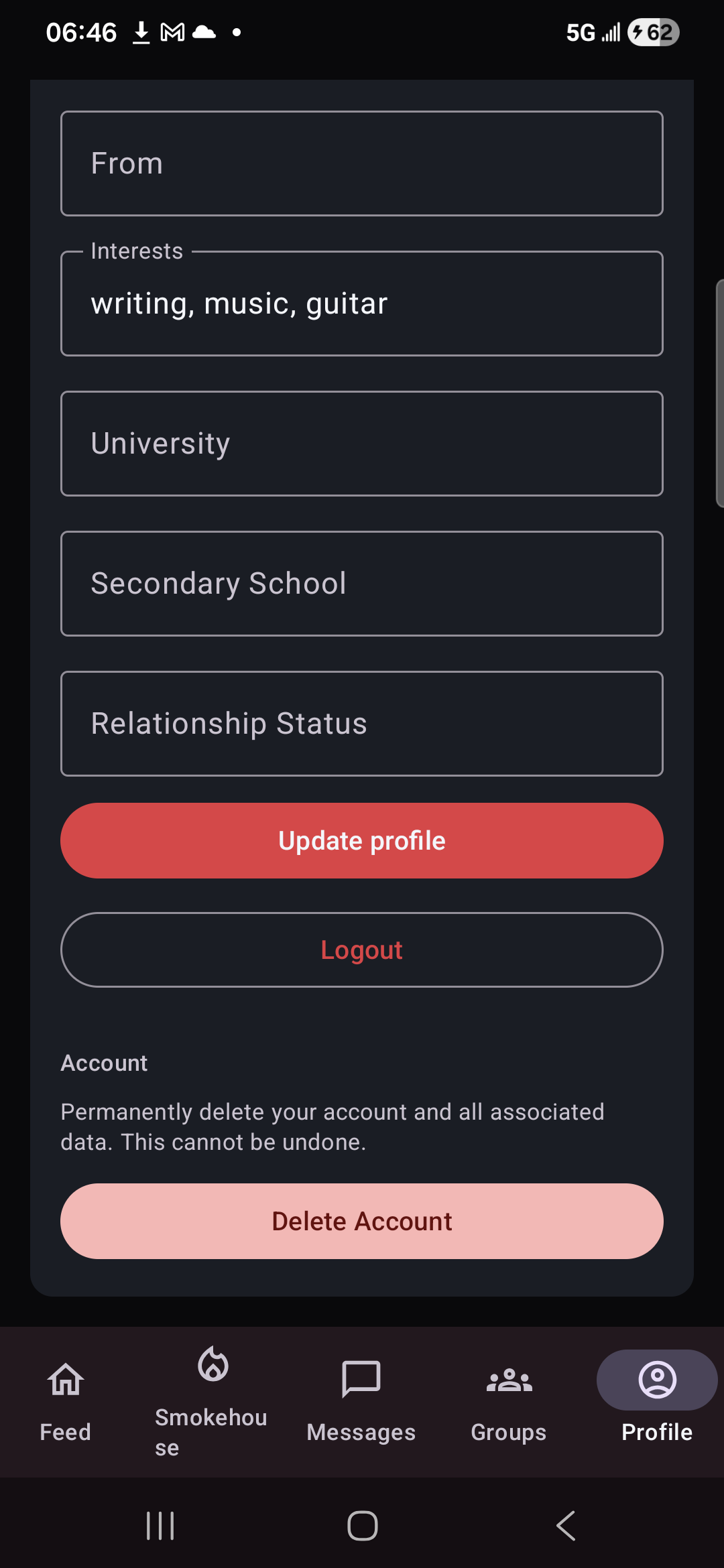Tap the Relationship Status field
This screenshot has width=724, height=1568.
point(362,724)
